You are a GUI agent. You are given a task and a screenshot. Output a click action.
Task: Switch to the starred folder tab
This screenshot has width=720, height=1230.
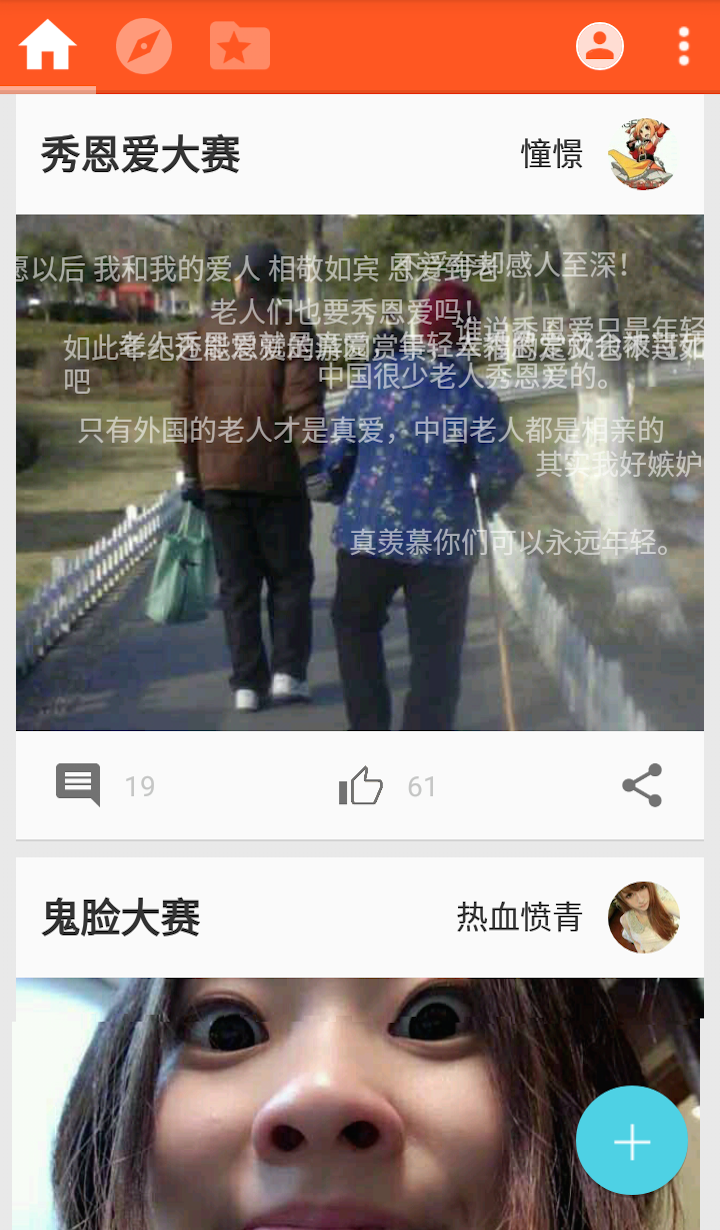coord(240,46)
